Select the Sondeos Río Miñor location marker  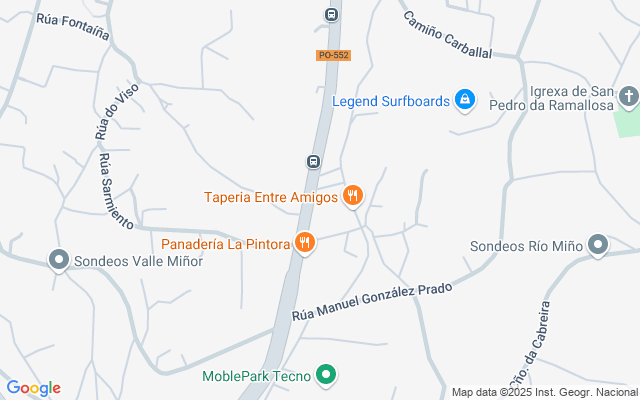[x=598, y=245]
